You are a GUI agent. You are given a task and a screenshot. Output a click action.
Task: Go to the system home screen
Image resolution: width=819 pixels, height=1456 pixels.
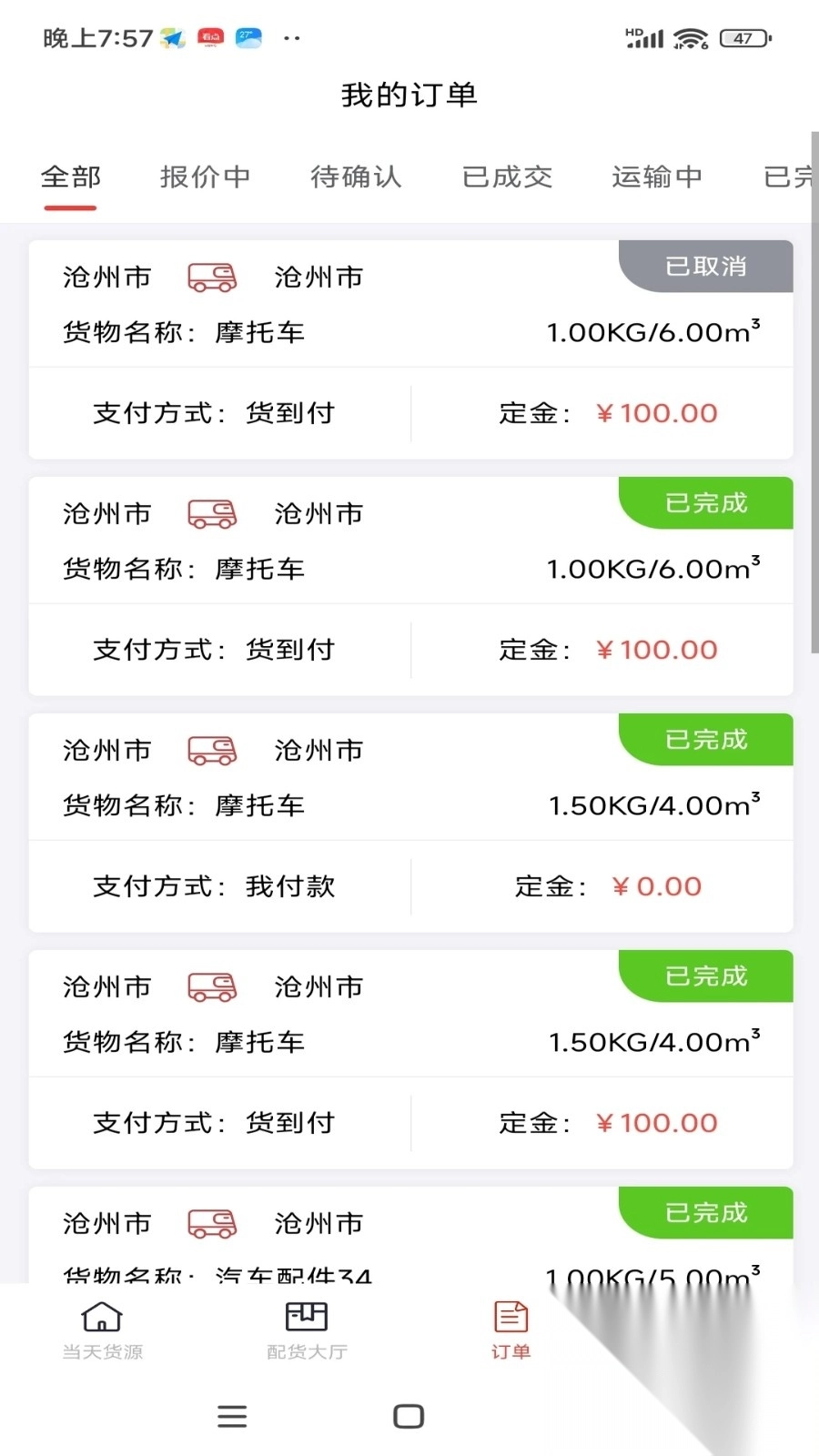pos(409,1416)
